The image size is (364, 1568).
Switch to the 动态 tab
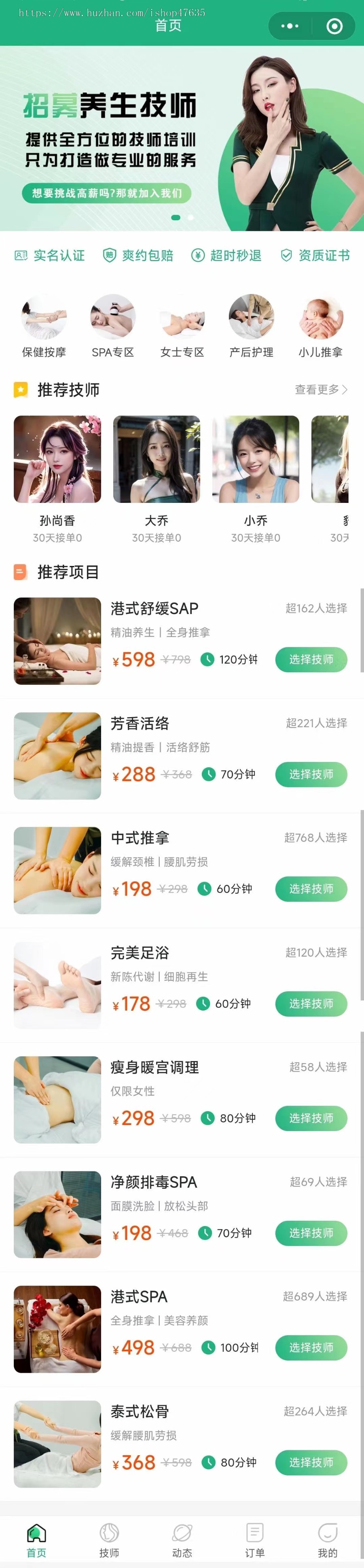[x=182, y=1540]
